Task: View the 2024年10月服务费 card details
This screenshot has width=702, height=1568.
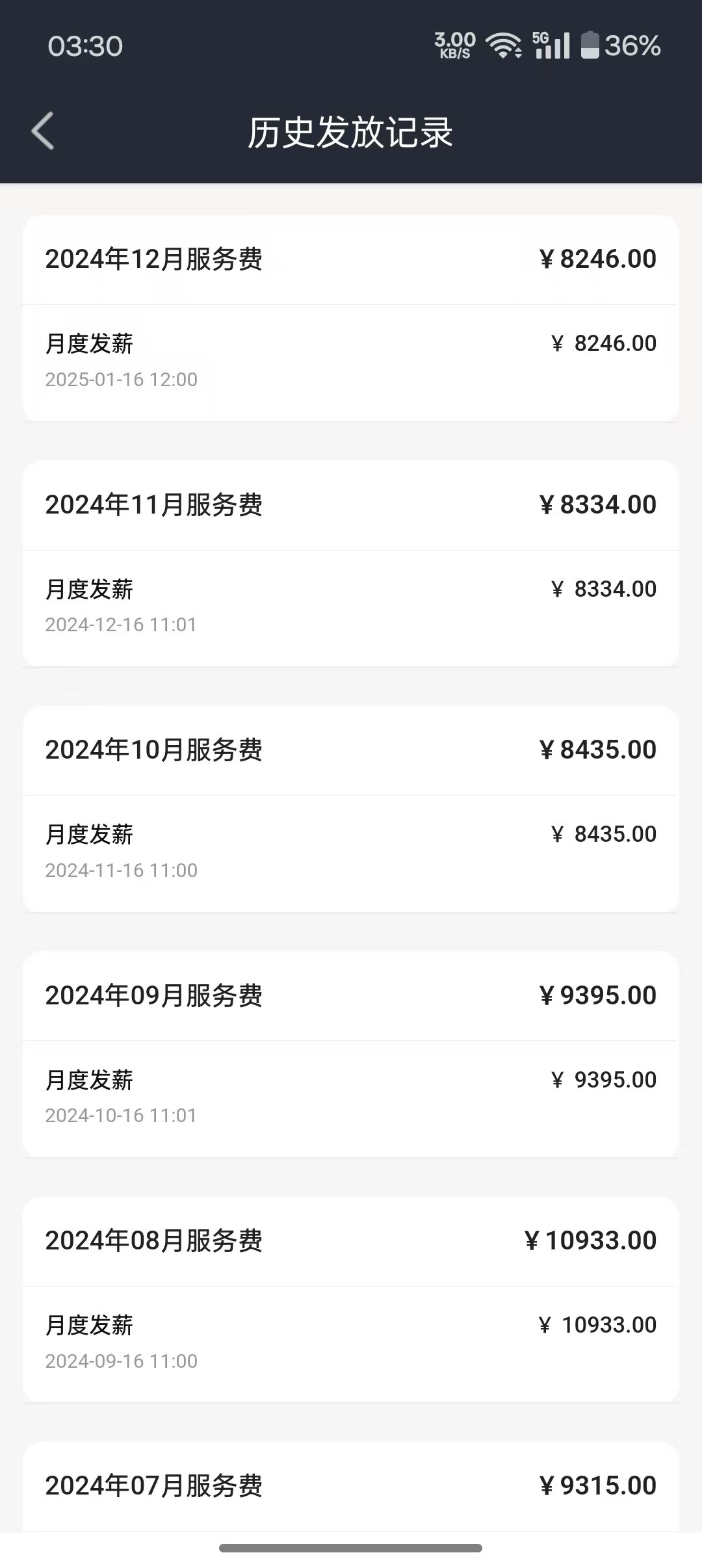Action: pyautogui.click(x=351, y=809)
